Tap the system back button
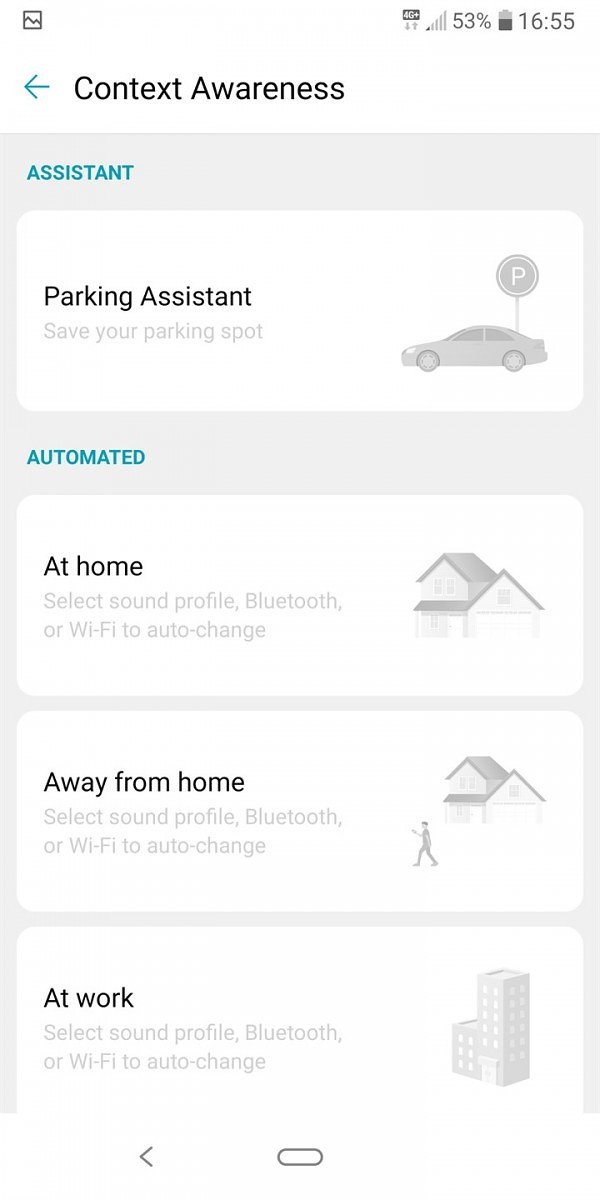 (x=146, y=1157)
